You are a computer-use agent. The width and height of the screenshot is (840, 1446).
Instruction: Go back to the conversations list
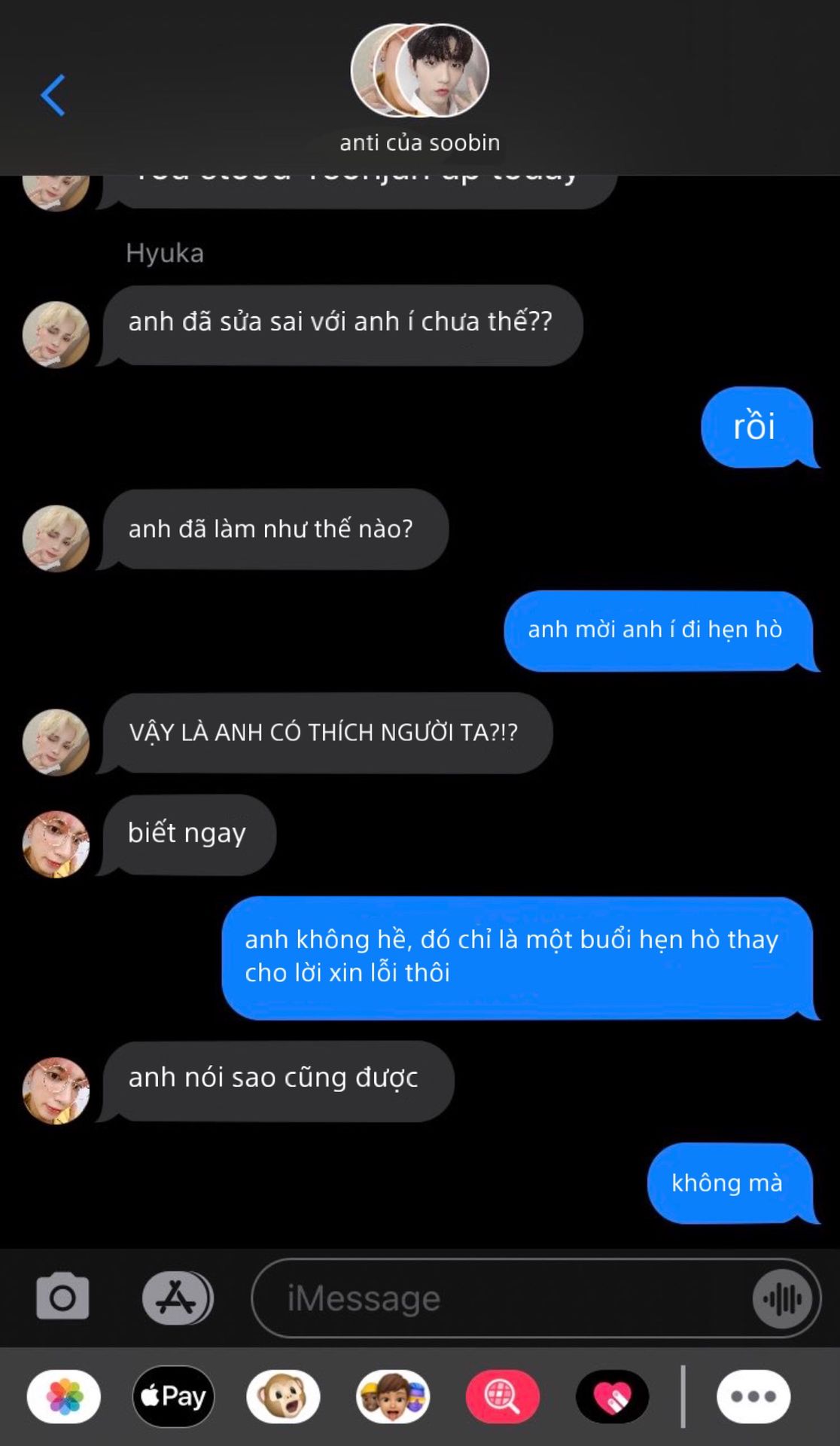coord(53,95)
